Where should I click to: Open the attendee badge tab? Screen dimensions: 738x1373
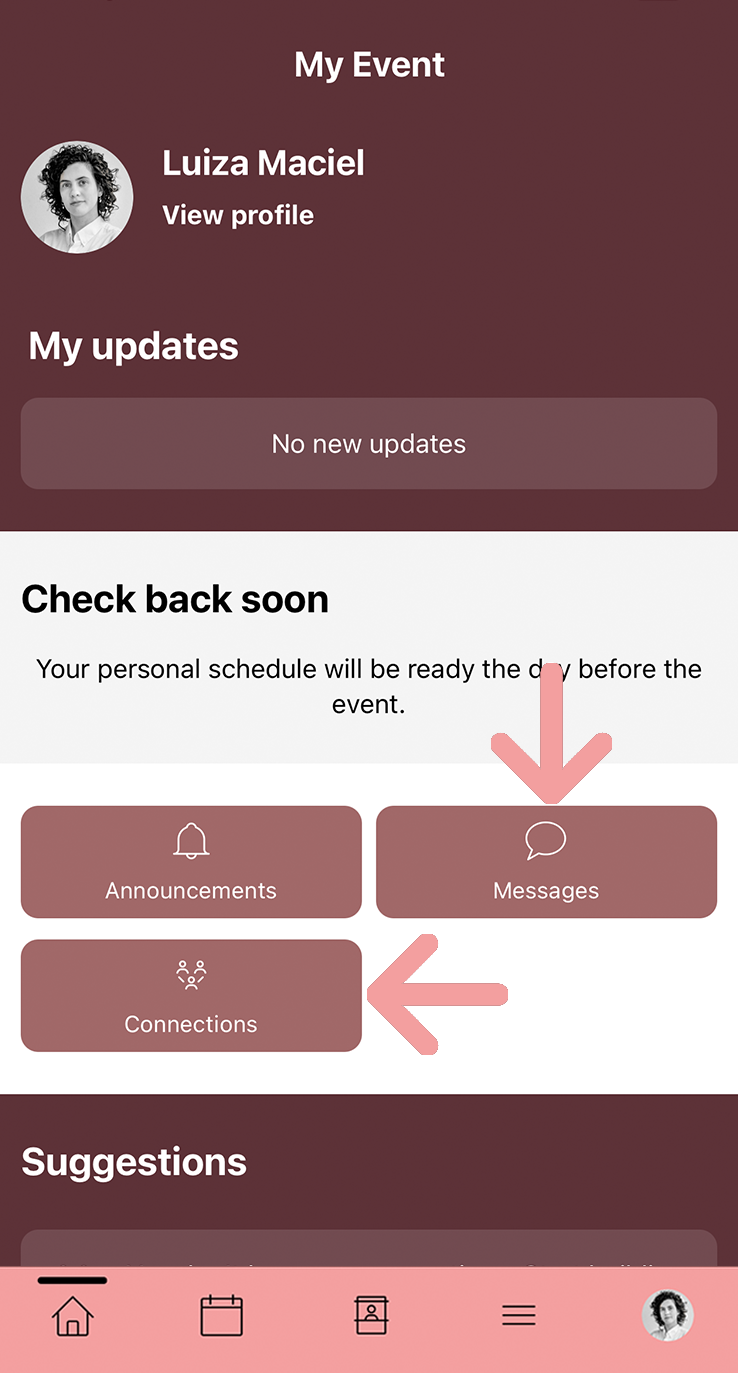tap(371, 1315)
